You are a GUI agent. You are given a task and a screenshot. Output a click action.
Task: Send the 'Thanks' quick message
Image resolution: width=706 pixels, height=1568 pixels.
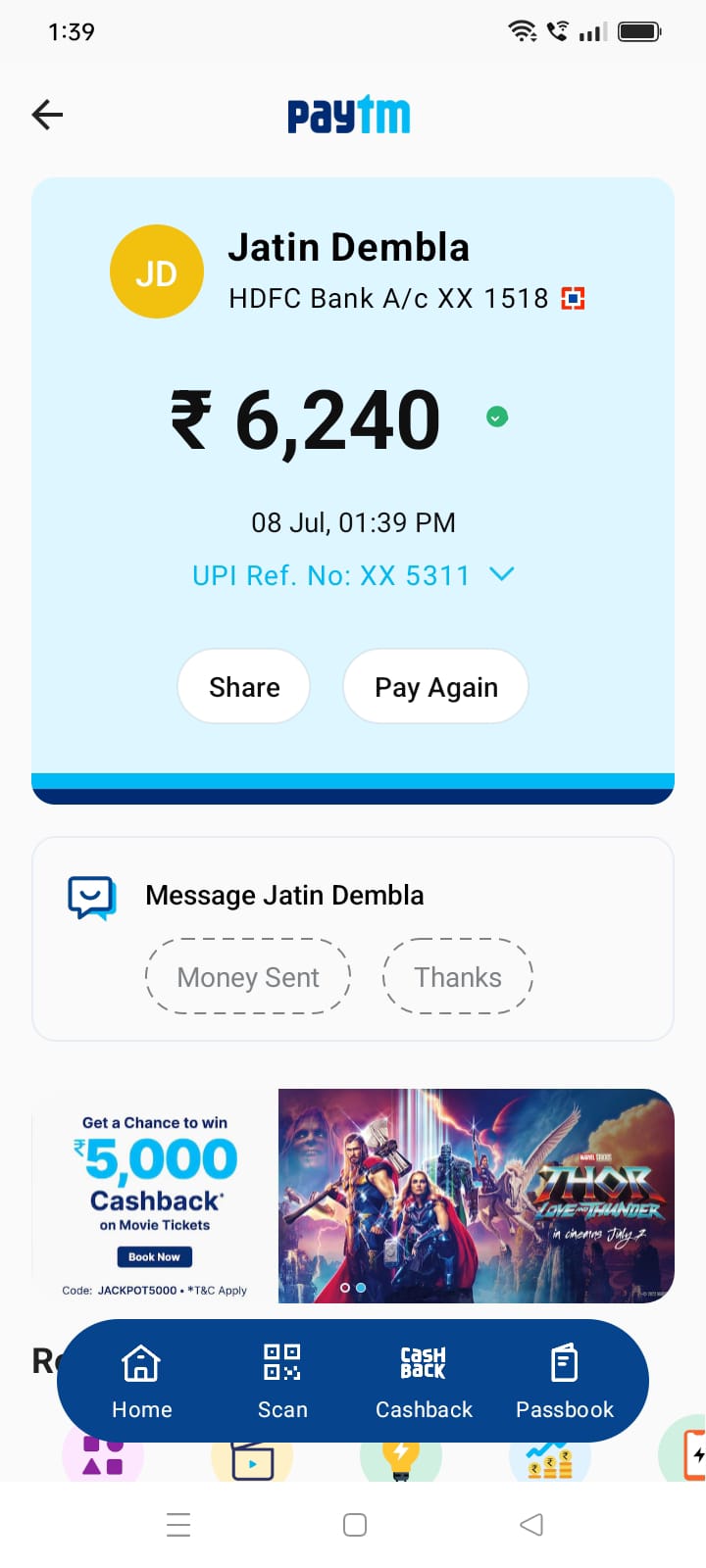(x=457, y=977)
